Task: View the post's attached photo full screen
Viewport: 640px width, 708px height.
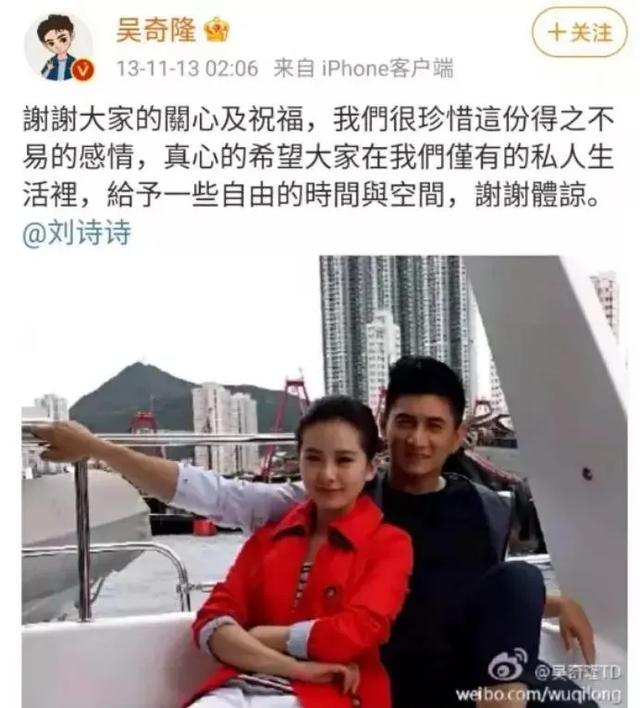Action: pyautogui.click(x=320, y=480)
